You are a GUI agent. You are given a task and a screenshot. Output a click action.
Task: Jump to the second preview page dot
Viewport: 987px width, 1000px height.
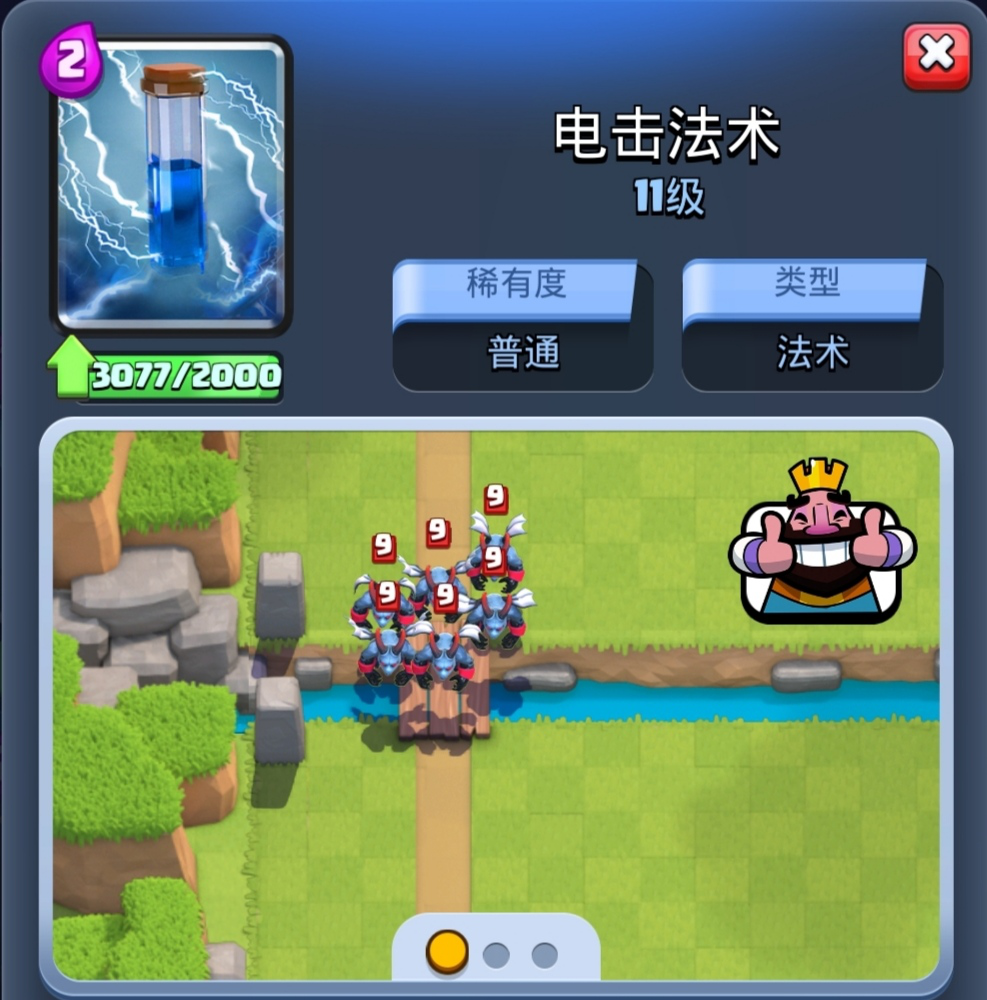496,955
